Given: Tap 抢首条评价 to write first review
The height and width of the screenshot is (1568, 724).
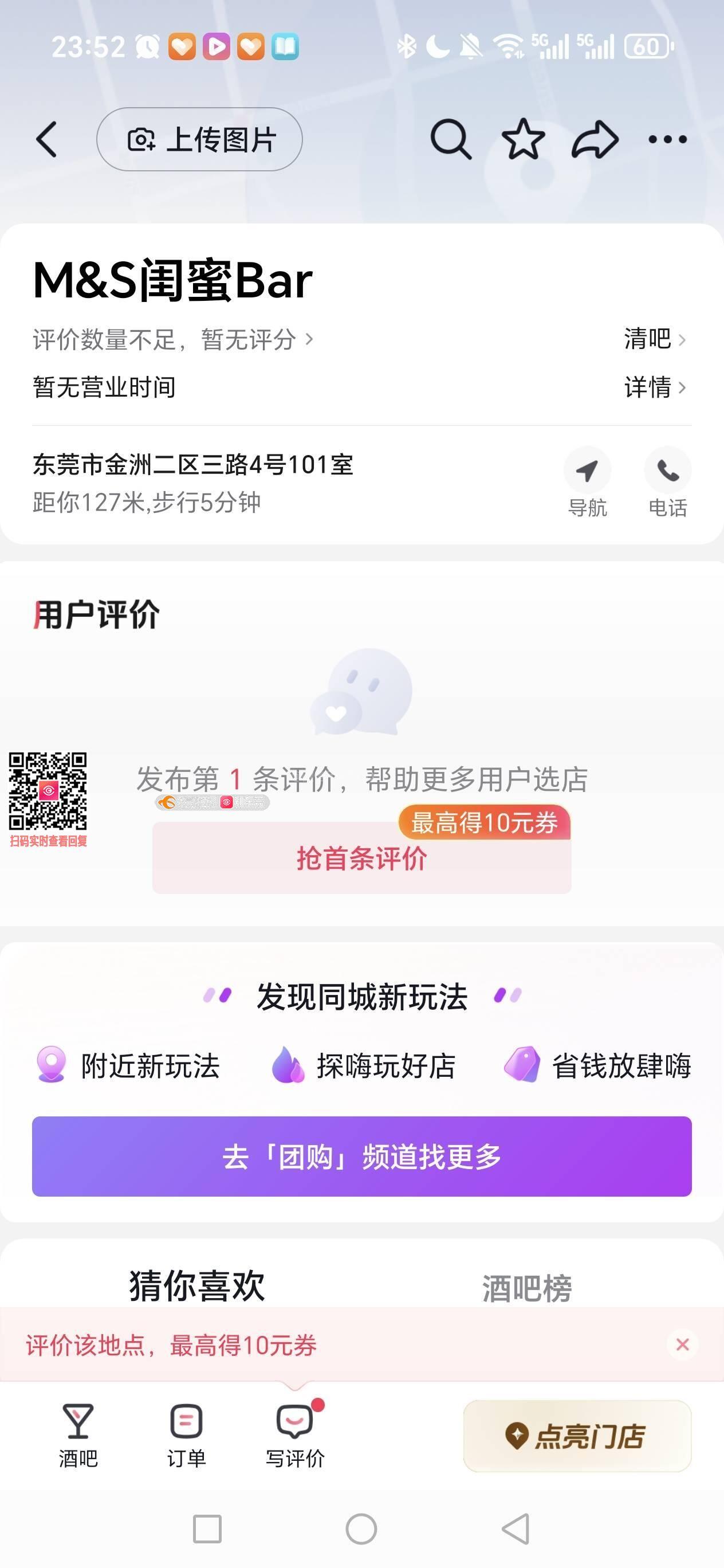Looking at the screenshot, I should (361, 859).
